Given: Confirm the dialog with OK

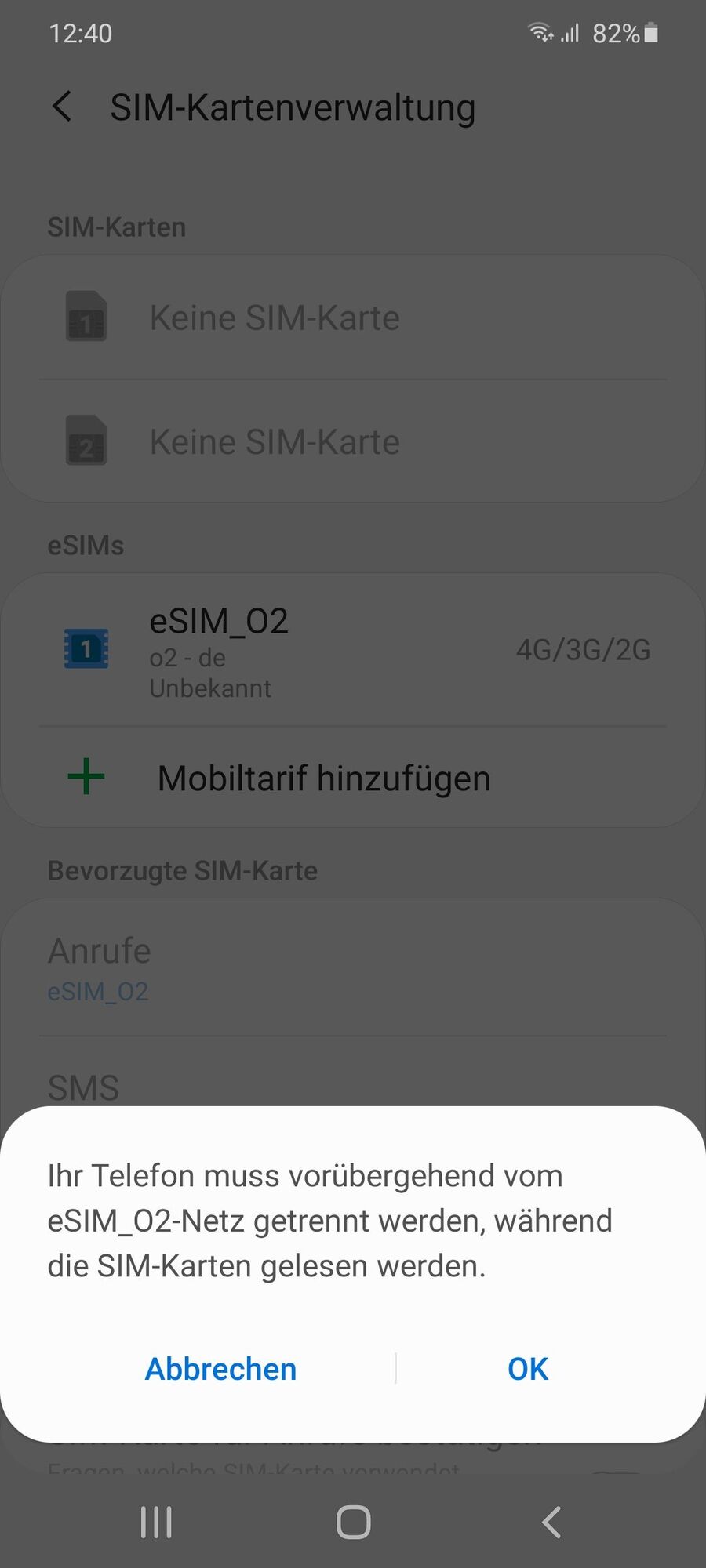Looking at the screenshot, I should click(x=527, y=1369).
